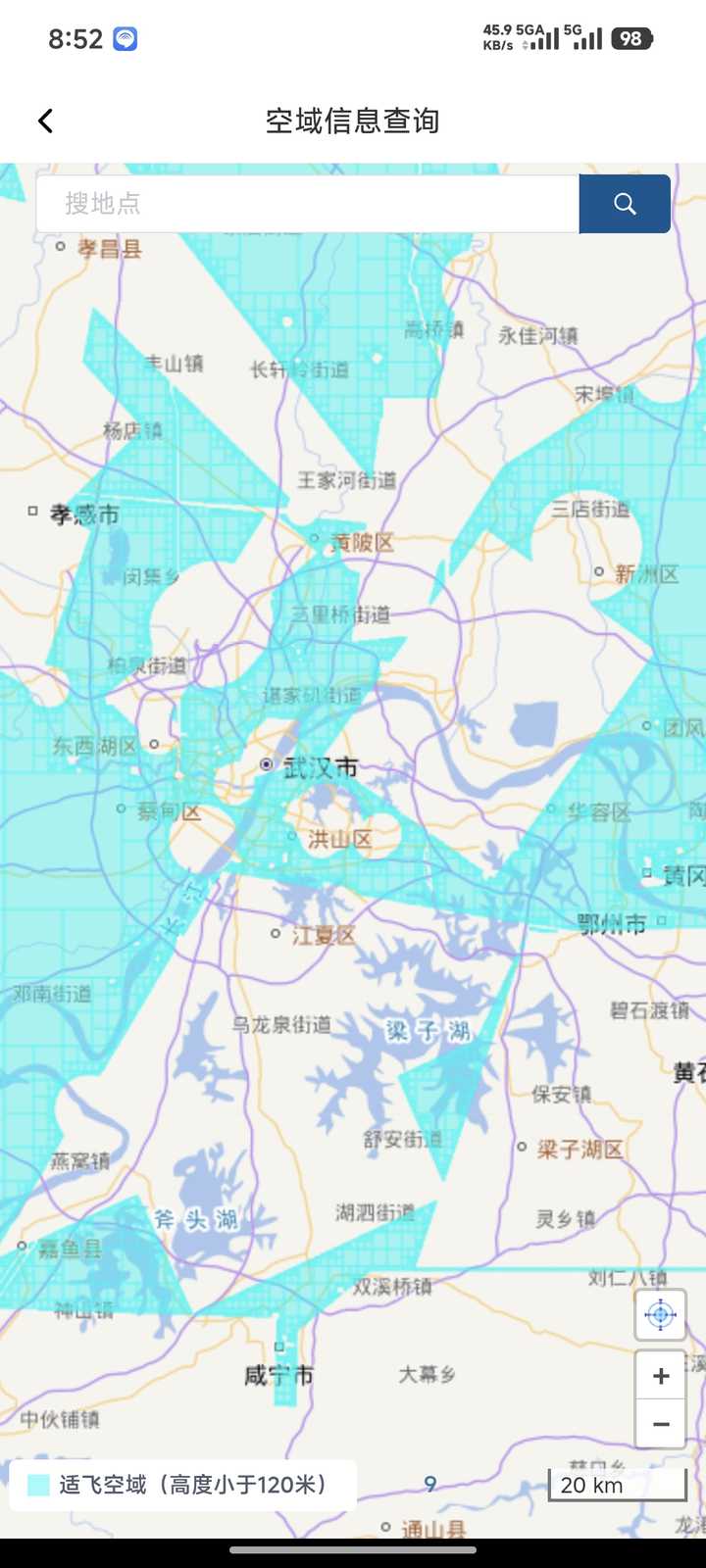Go back from the airspace query page

click(45, 121)
